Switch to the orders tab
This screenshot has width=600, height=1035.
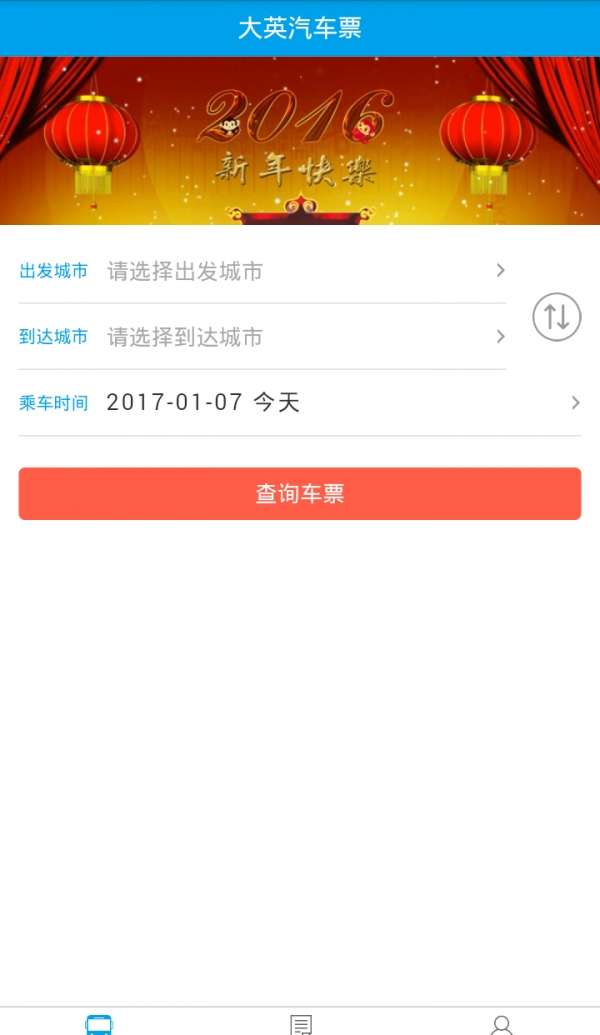(300, 1023)
